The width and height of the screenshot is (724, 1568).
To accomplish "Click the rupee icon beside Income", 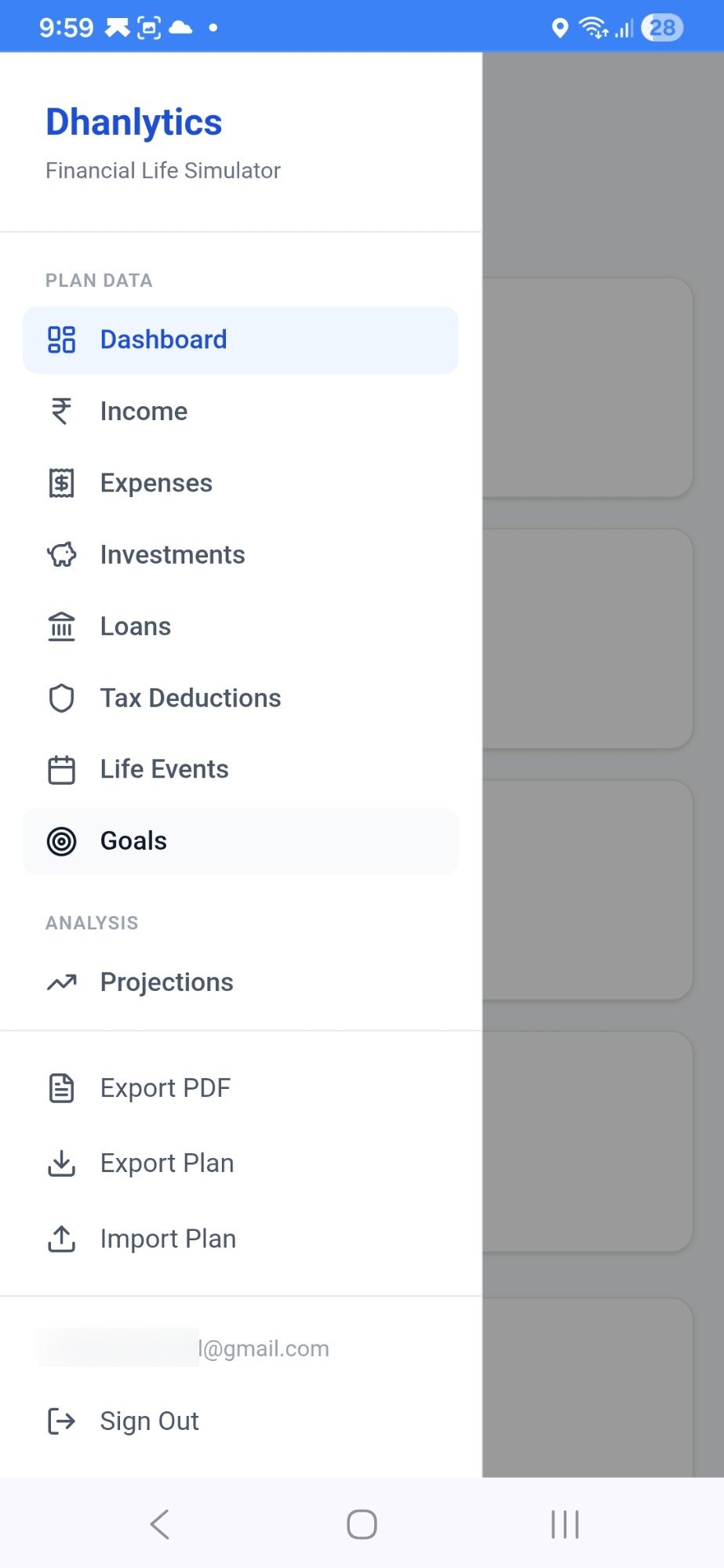I will 61,411.
